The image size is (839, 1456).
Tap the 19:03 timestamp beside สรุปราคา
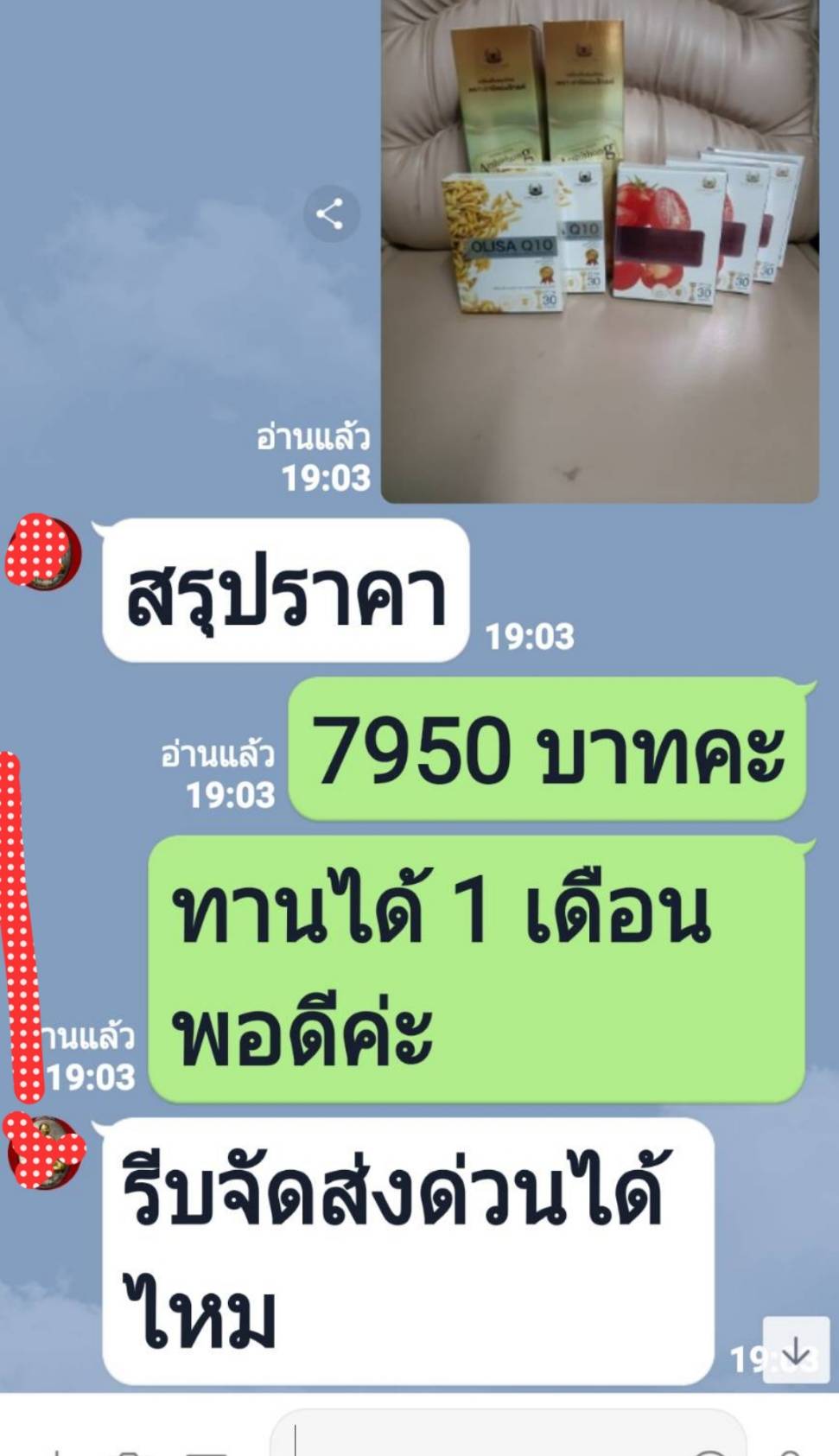(531, 637)
